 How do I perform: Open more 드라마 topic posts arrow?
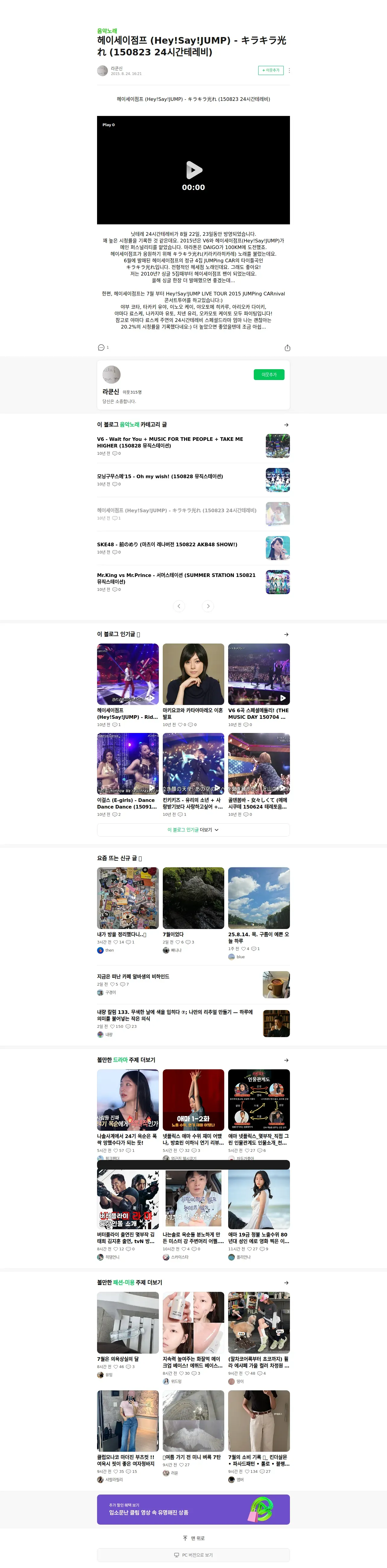(x=286, y=1060)
